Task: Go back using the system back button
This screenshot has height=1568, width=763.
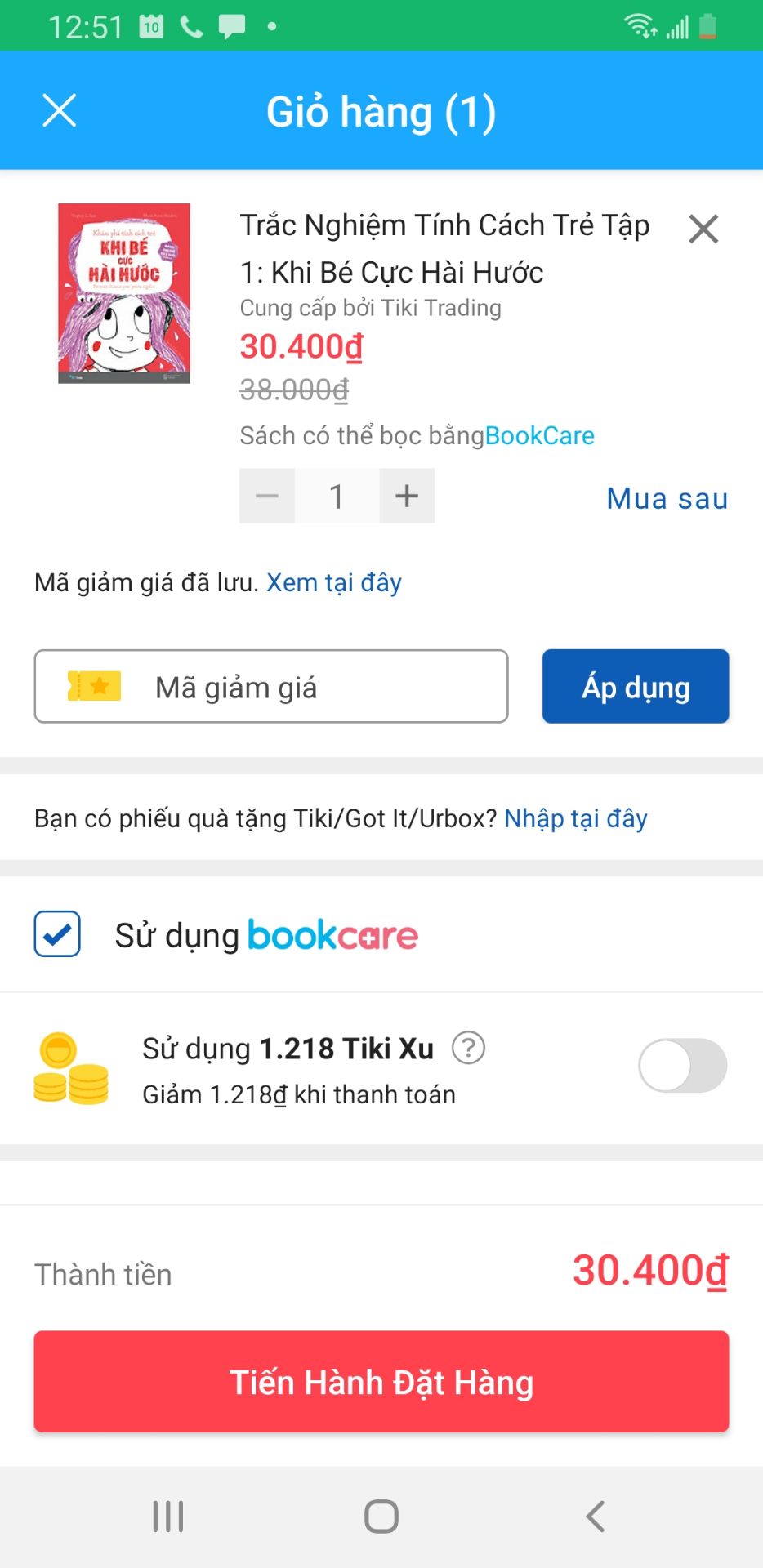Action: point(595,1517)
